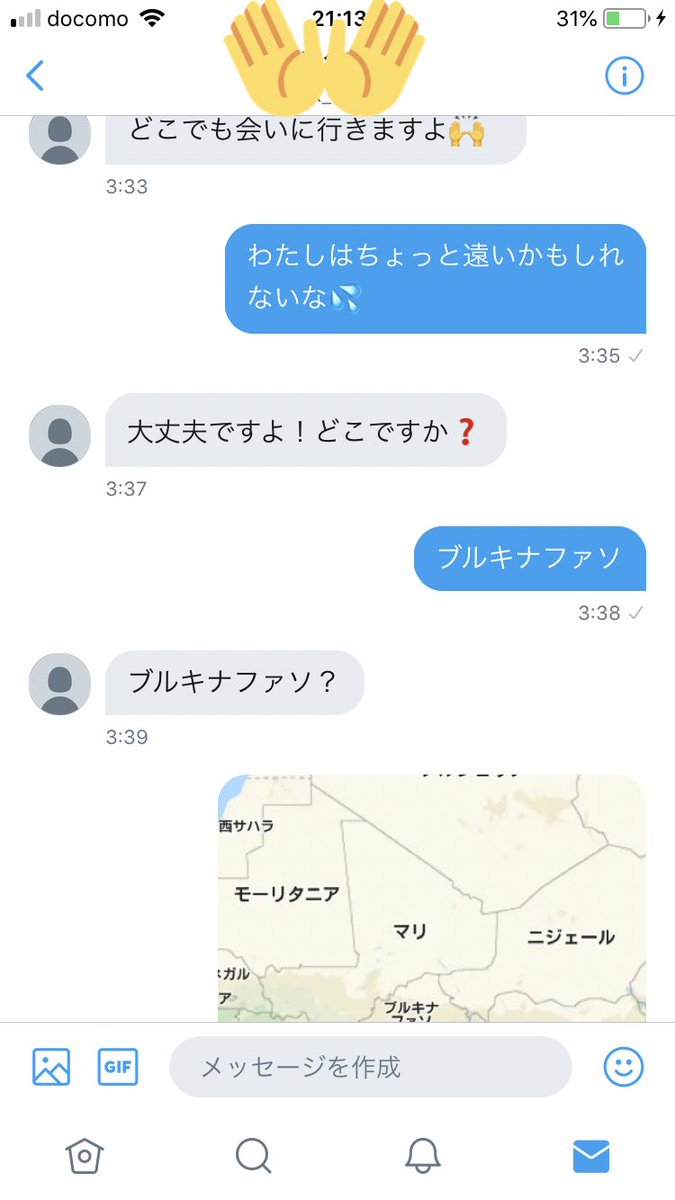Switch to the Search tab
Screen dimensions: 675x1200
click(253, 1156)
